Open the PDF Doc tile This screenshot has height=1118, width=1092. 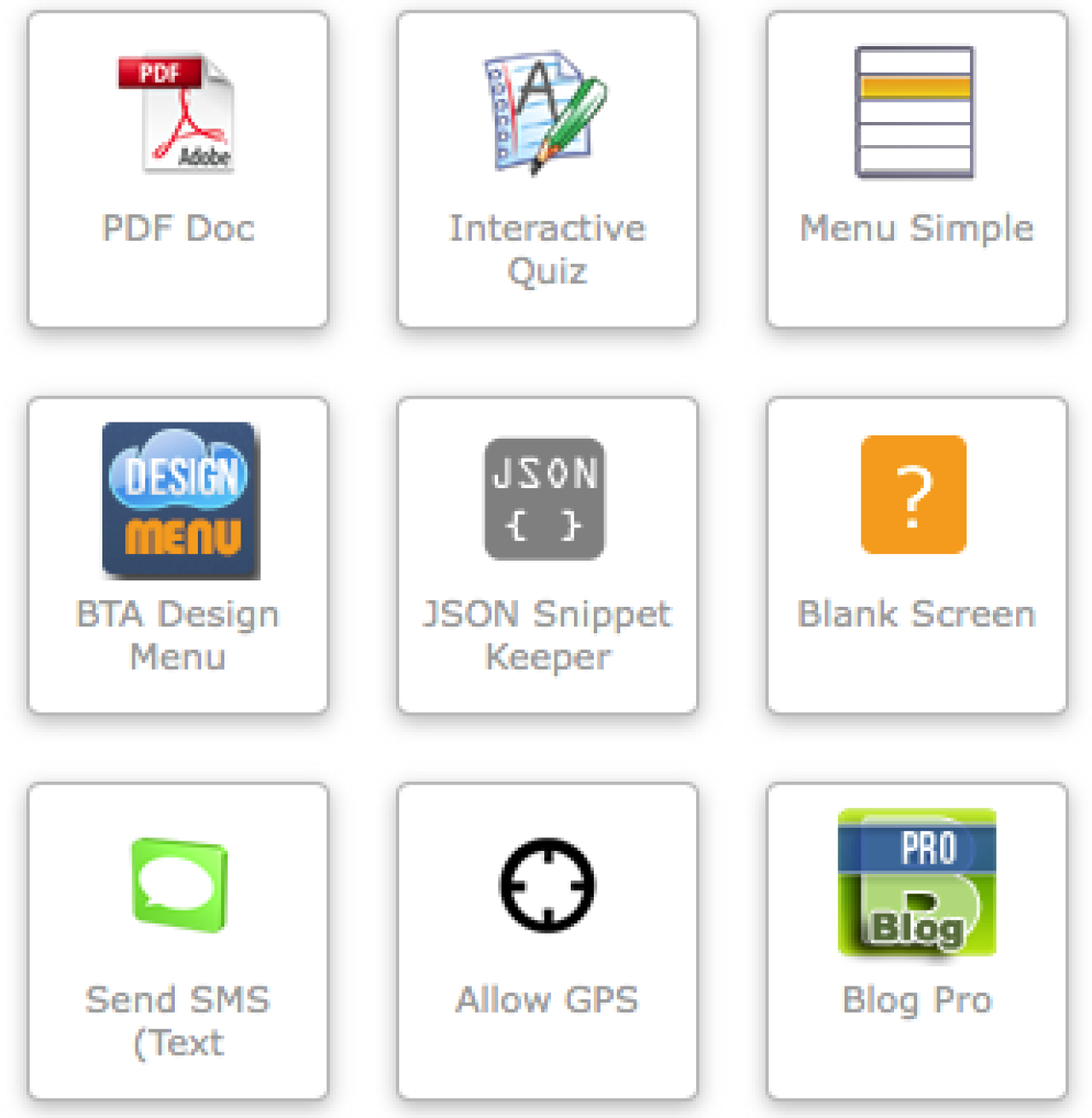(x=177, y=169)
